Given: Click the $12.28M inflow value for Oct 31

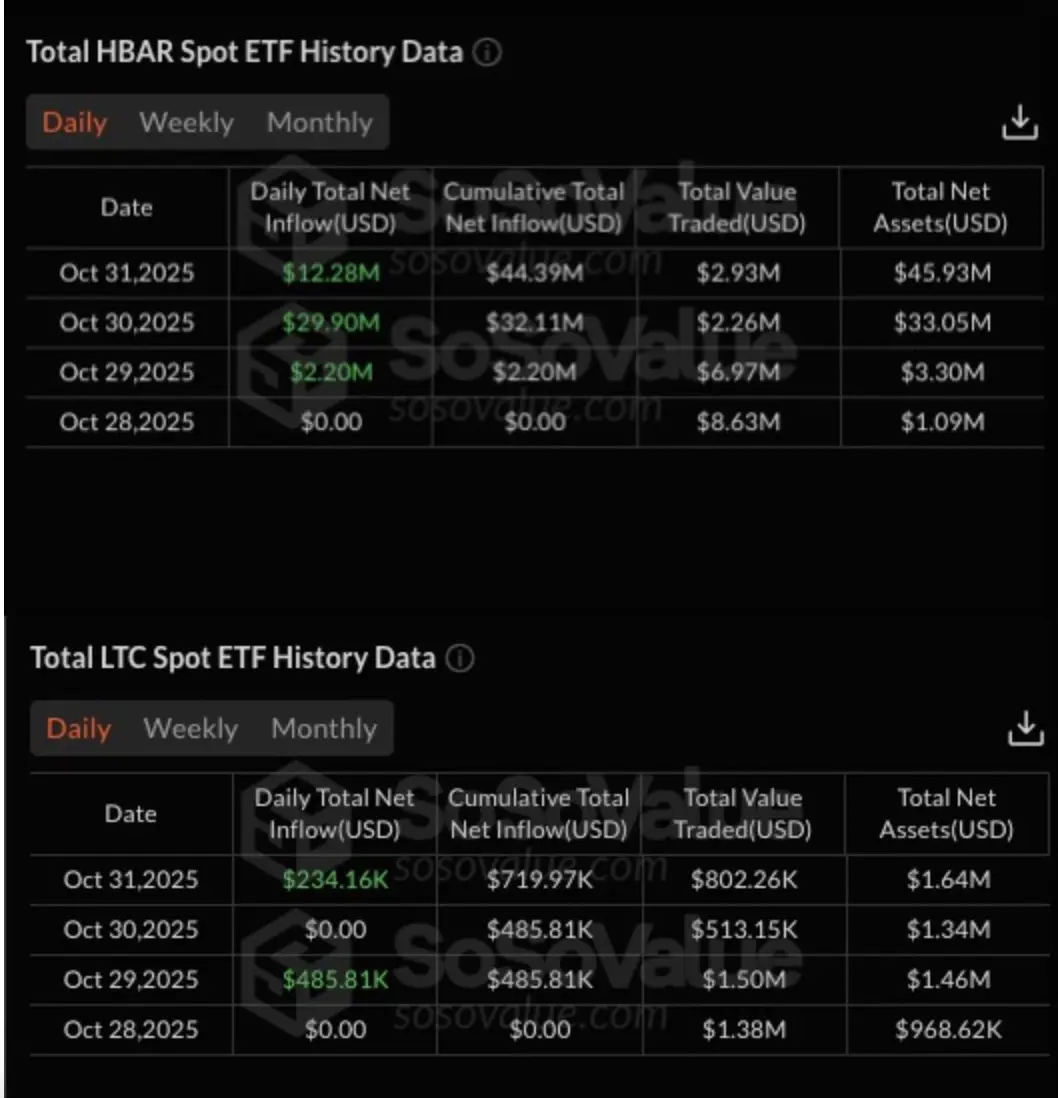Looking at the screenshot, I should click(x=330, y=273).
